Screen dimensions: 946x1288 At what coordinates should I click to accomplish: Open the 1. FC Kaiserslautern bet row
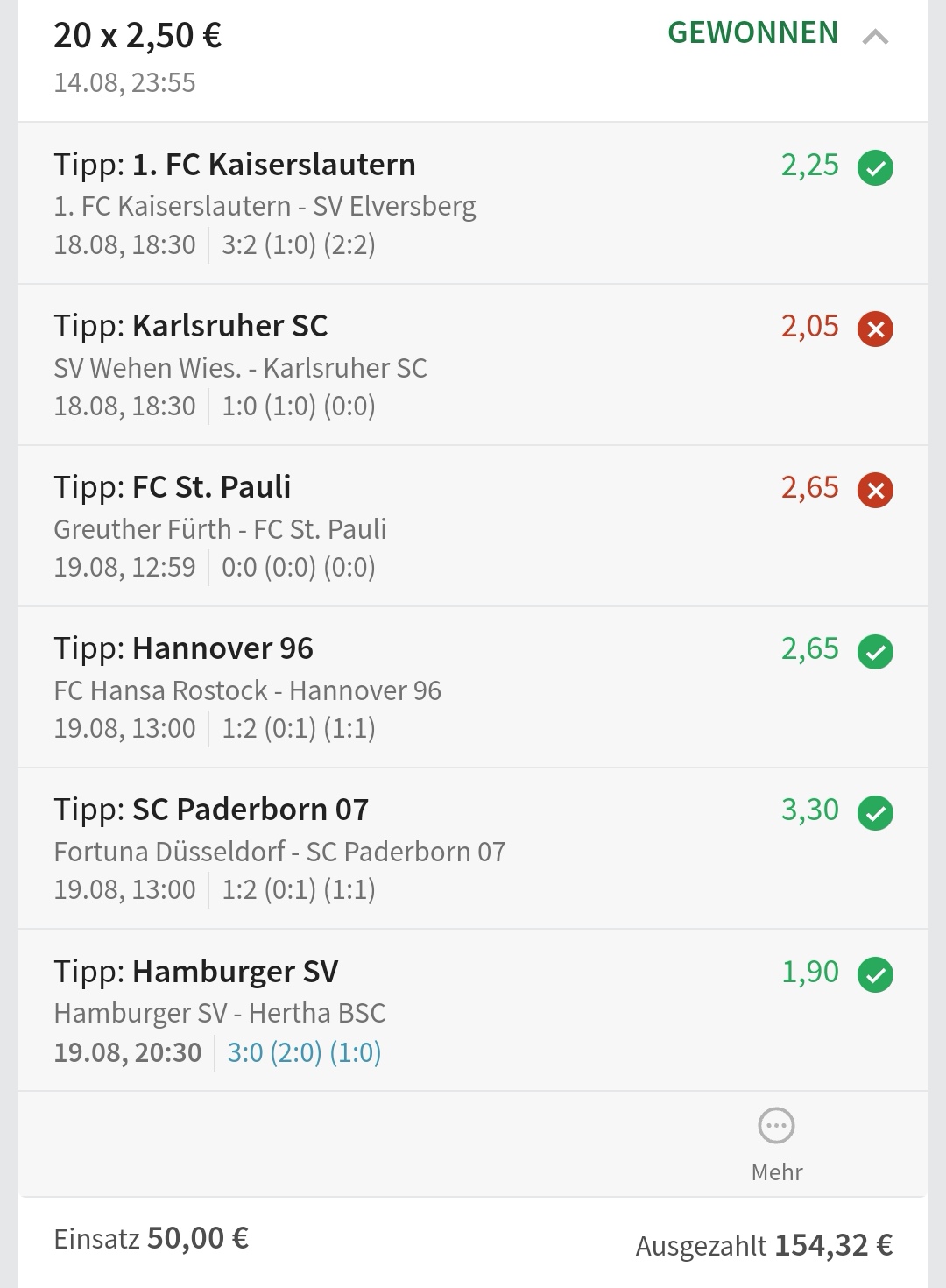(472, 203)
